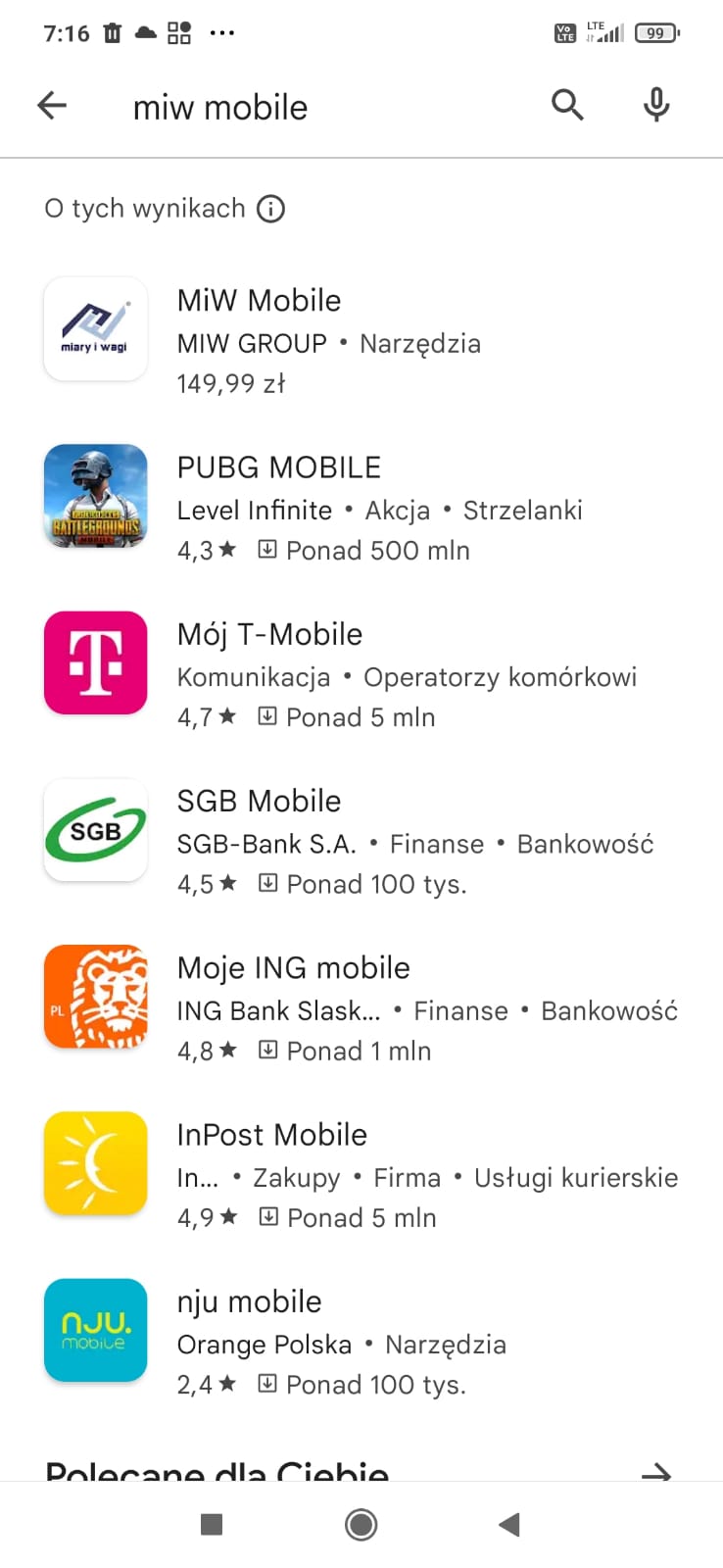
Task: Tap the magnifier search icon
Action: [x=567, y=104]
